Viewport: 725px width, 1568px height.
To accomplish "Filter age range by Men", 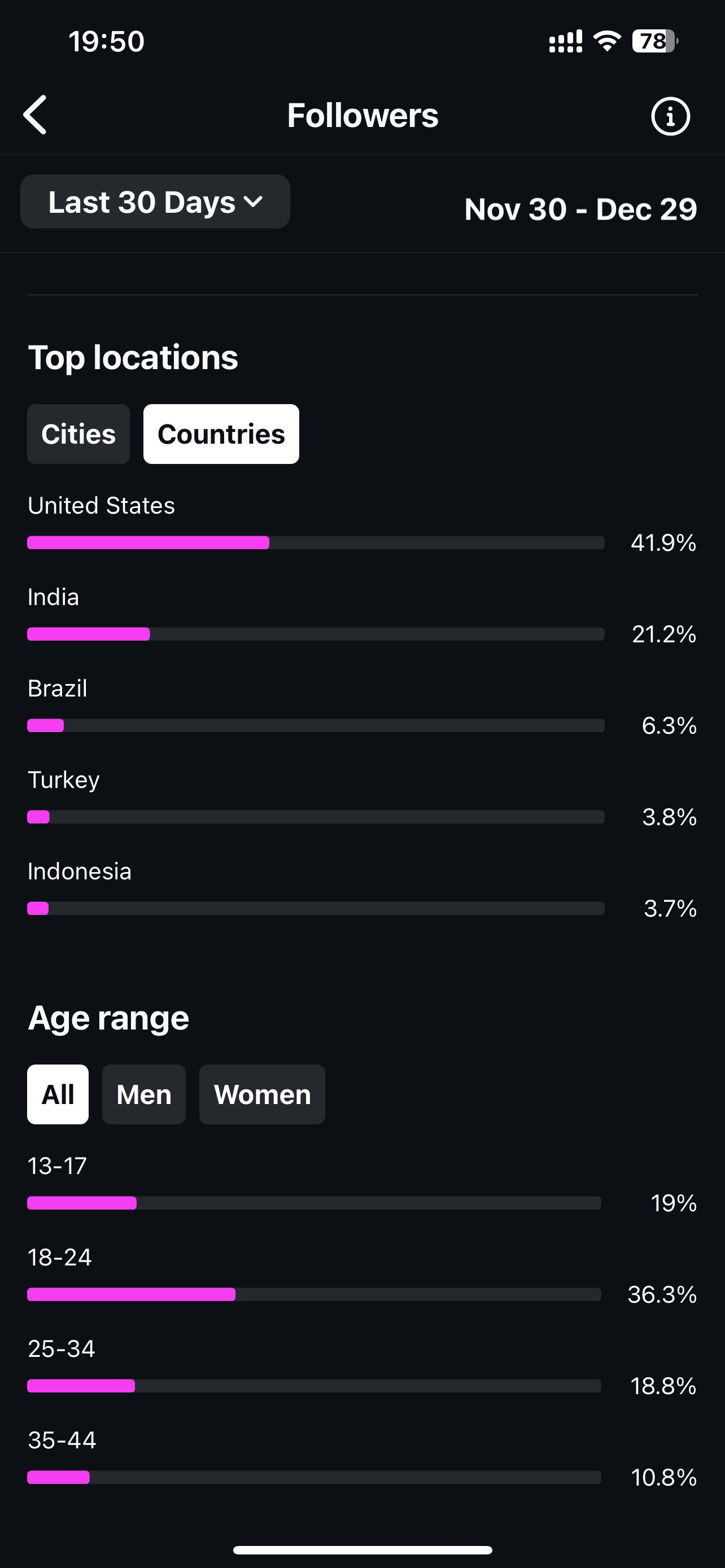I will pos(143,1094).
